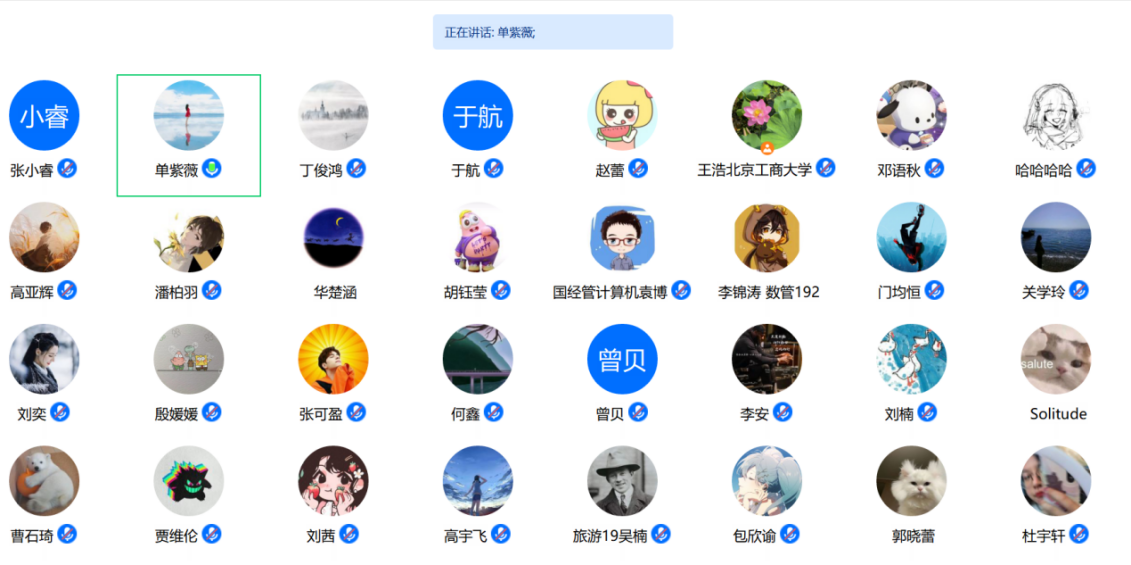
Task: Open 张小睿's participant tile
Action: pos(44,116)
